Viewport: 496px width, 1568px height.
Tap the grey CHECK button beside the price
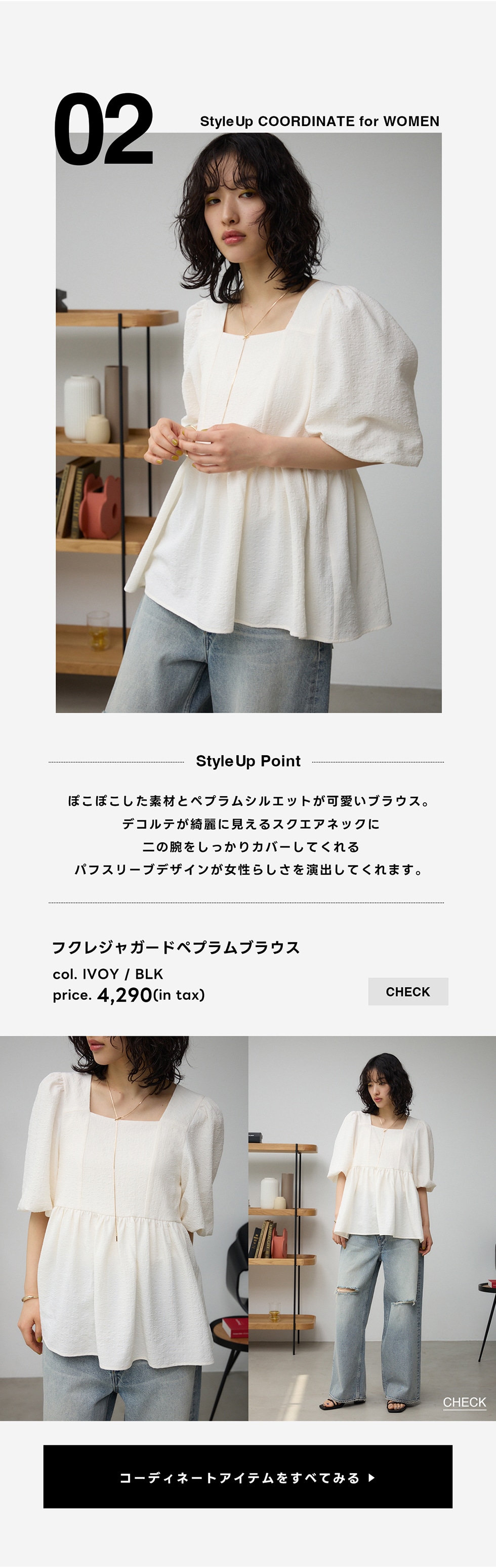(x=408, y=992)
